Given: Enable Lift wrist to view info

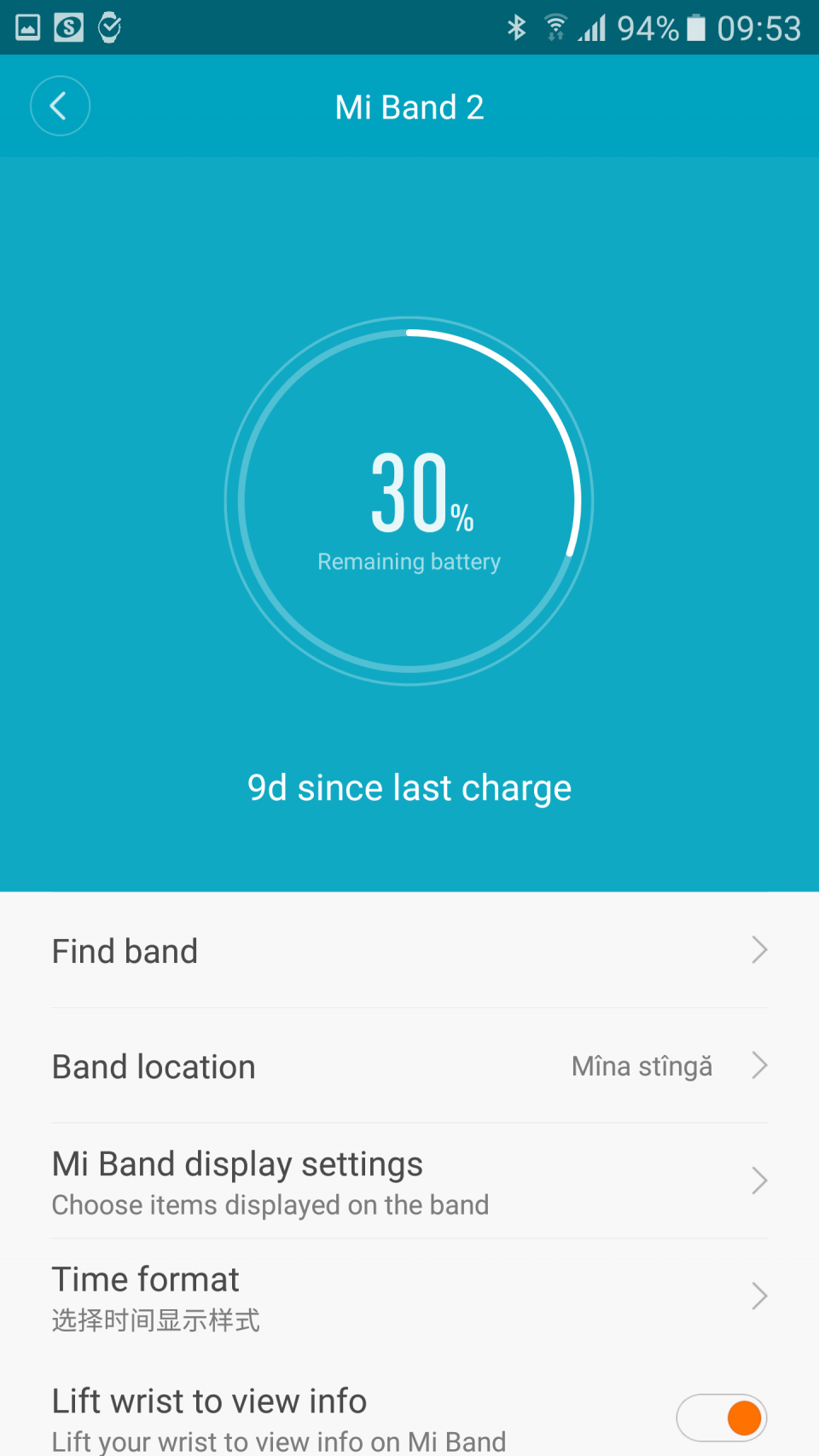Looking at the screenshot, I should [722, 1418].
